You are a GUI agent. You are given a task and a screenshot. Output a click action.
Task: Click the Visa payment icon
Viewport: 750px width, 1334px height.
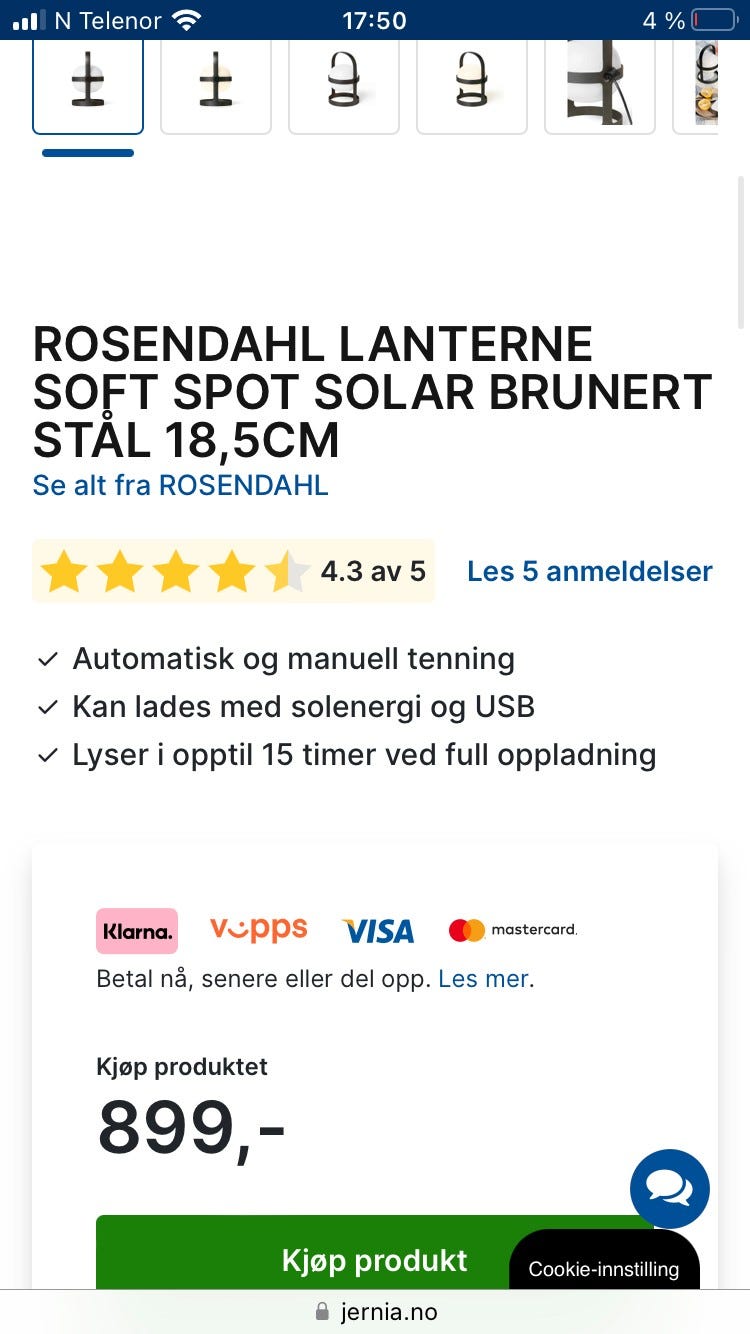tap(378, 930)
